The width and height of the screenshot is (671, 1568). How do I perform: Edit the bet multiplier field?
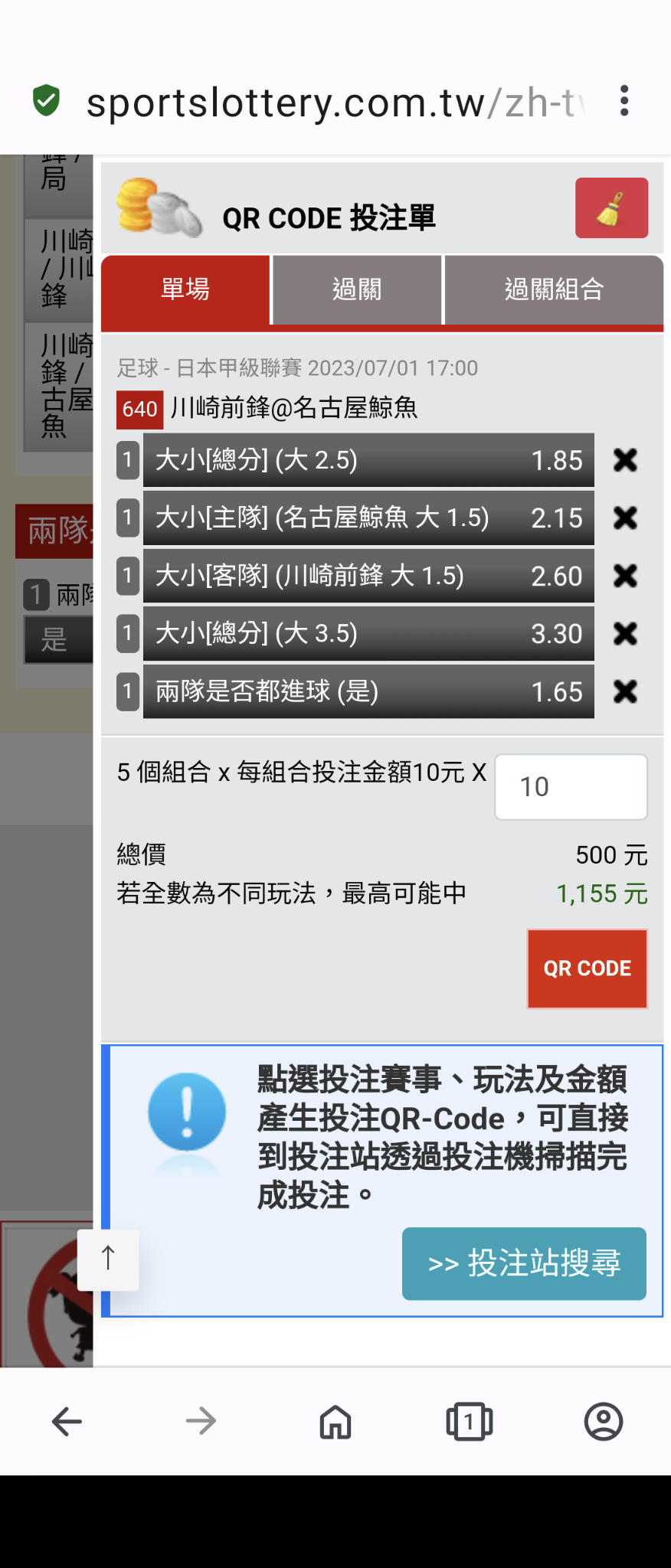coord(571,787)
